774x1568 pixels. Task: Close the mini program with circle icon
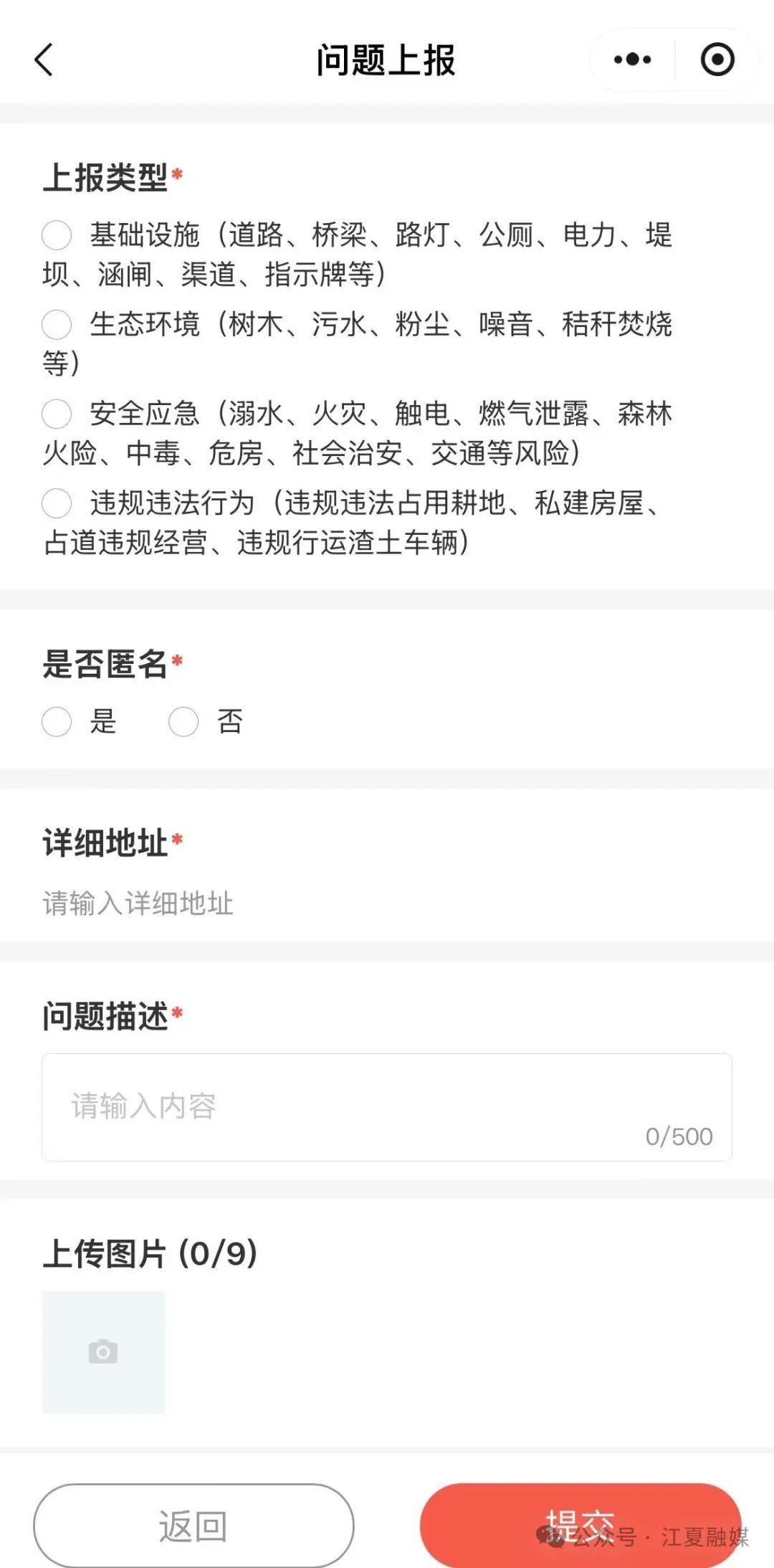pyautogui.click(x=717, y=60)
